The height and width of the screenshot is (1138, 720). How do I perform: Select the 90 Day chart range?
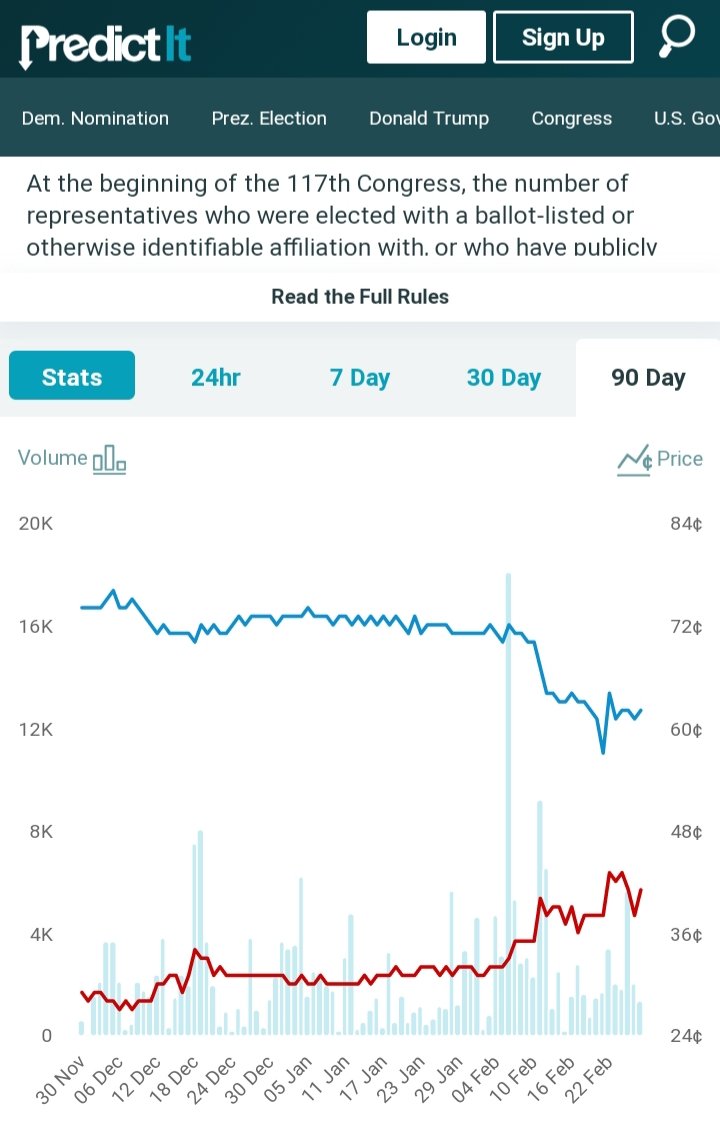click(648, 378)
